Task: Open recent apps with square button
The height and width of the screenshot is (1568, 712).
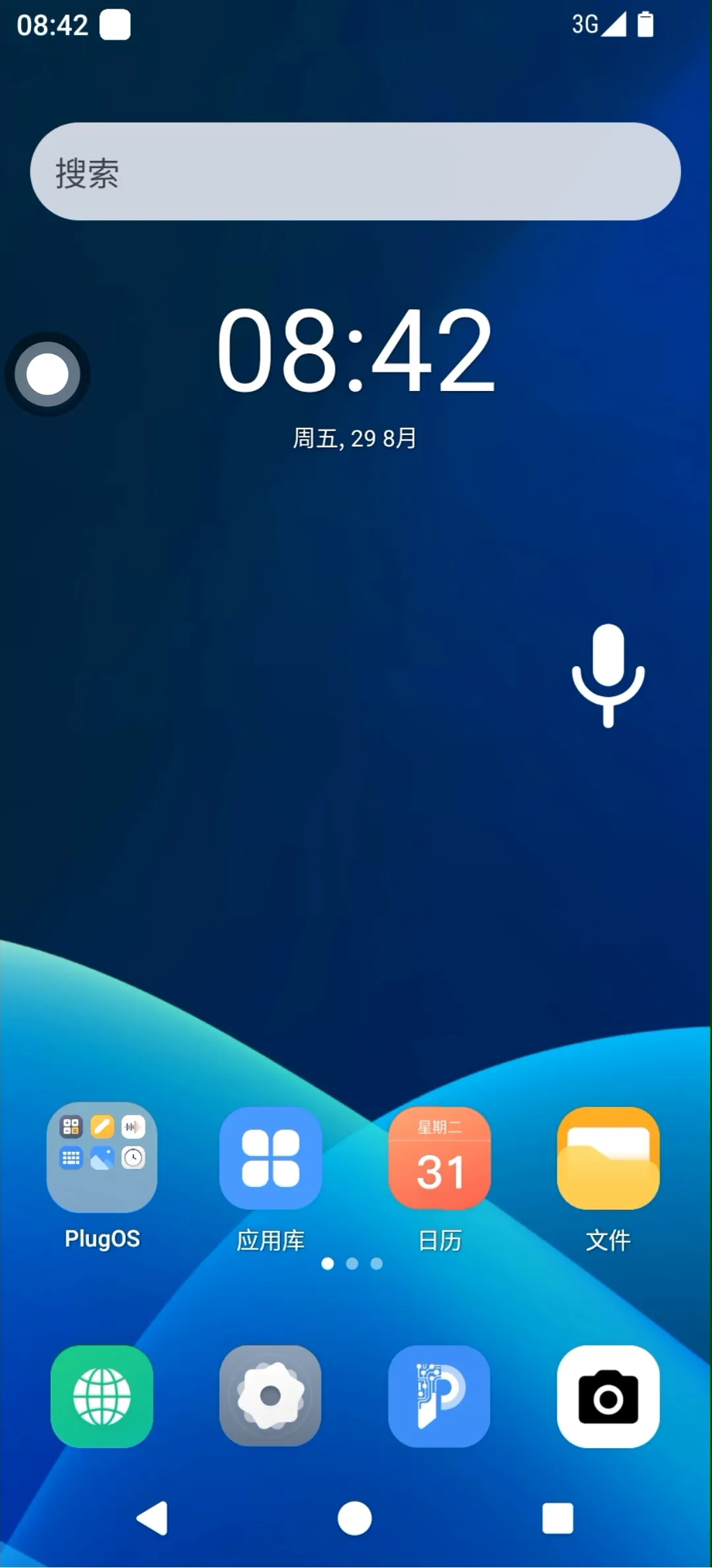Action: pos(558,1519)
